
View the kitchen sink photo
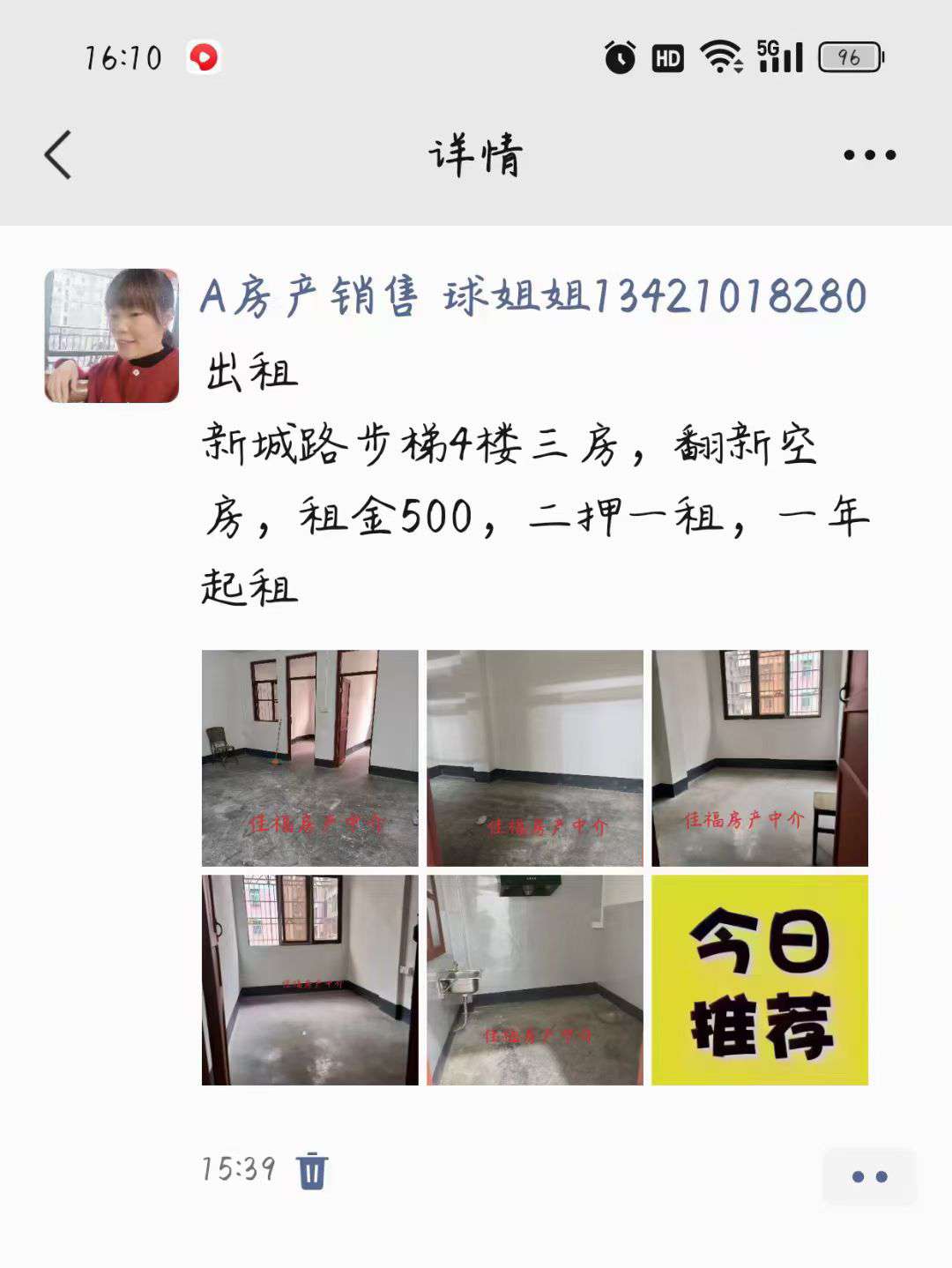tap(535, 980)
